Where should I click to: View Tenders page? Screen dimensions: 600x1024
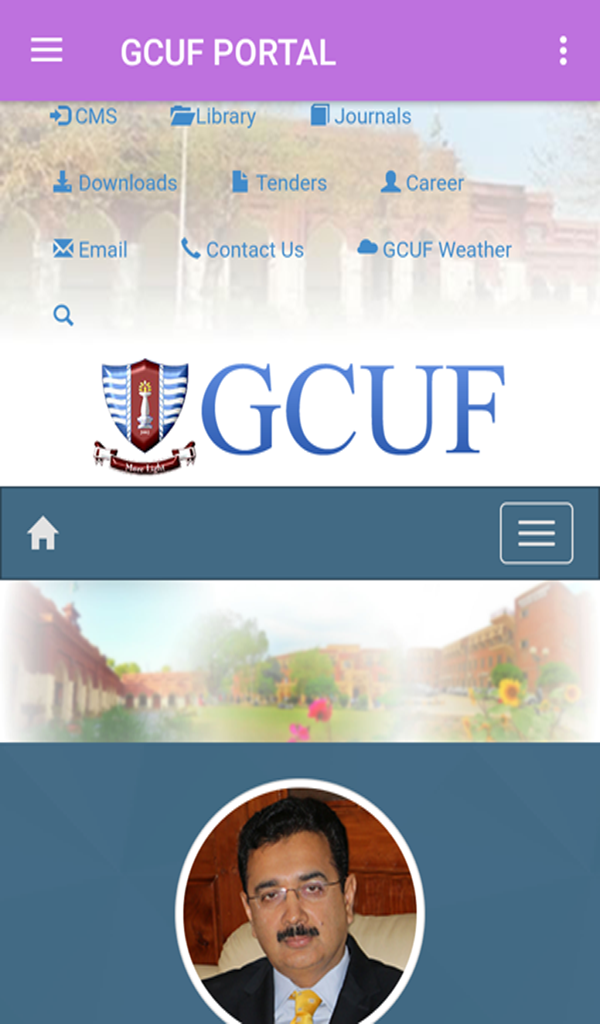(x=279, y=183)
